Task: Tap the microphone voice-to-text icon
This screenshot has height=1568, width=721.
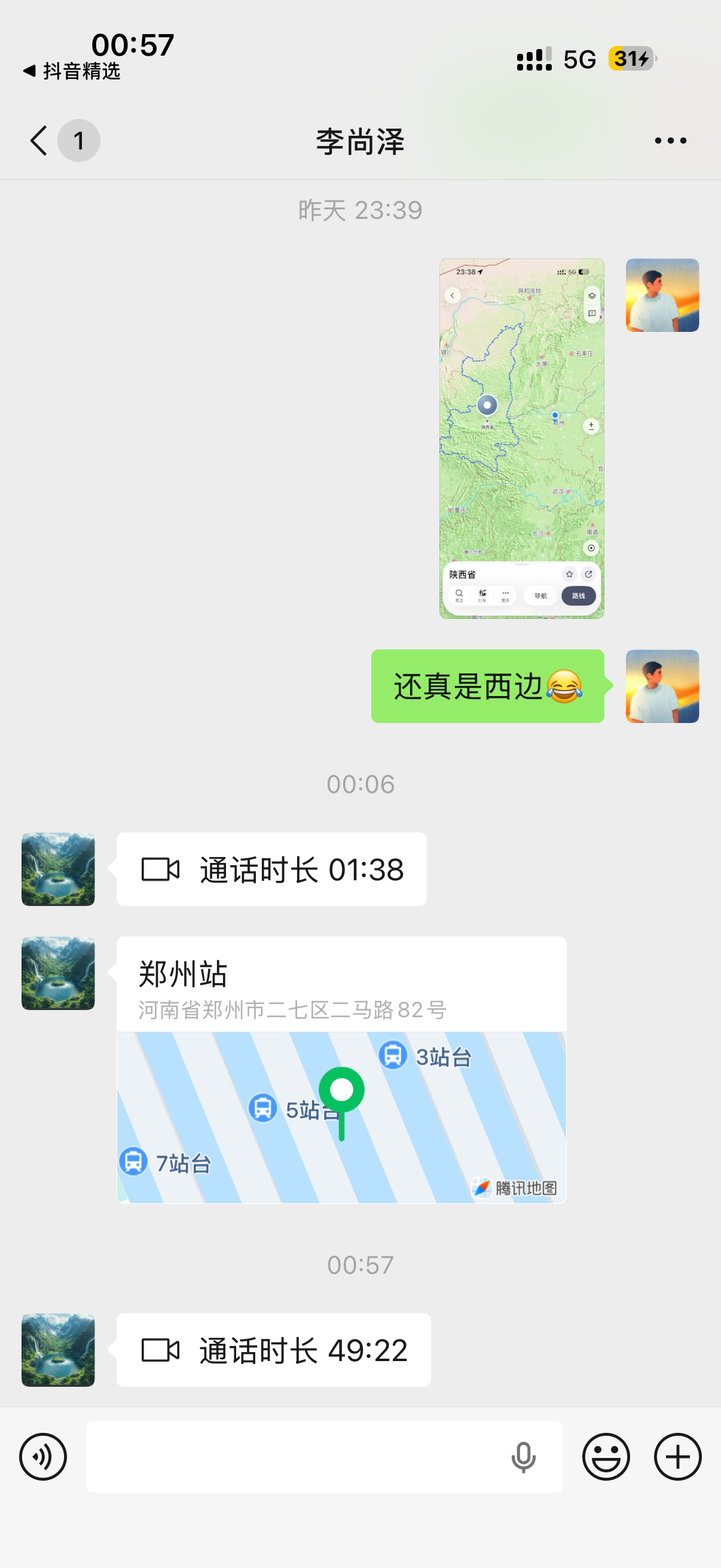Action: tap(524, 1456)
